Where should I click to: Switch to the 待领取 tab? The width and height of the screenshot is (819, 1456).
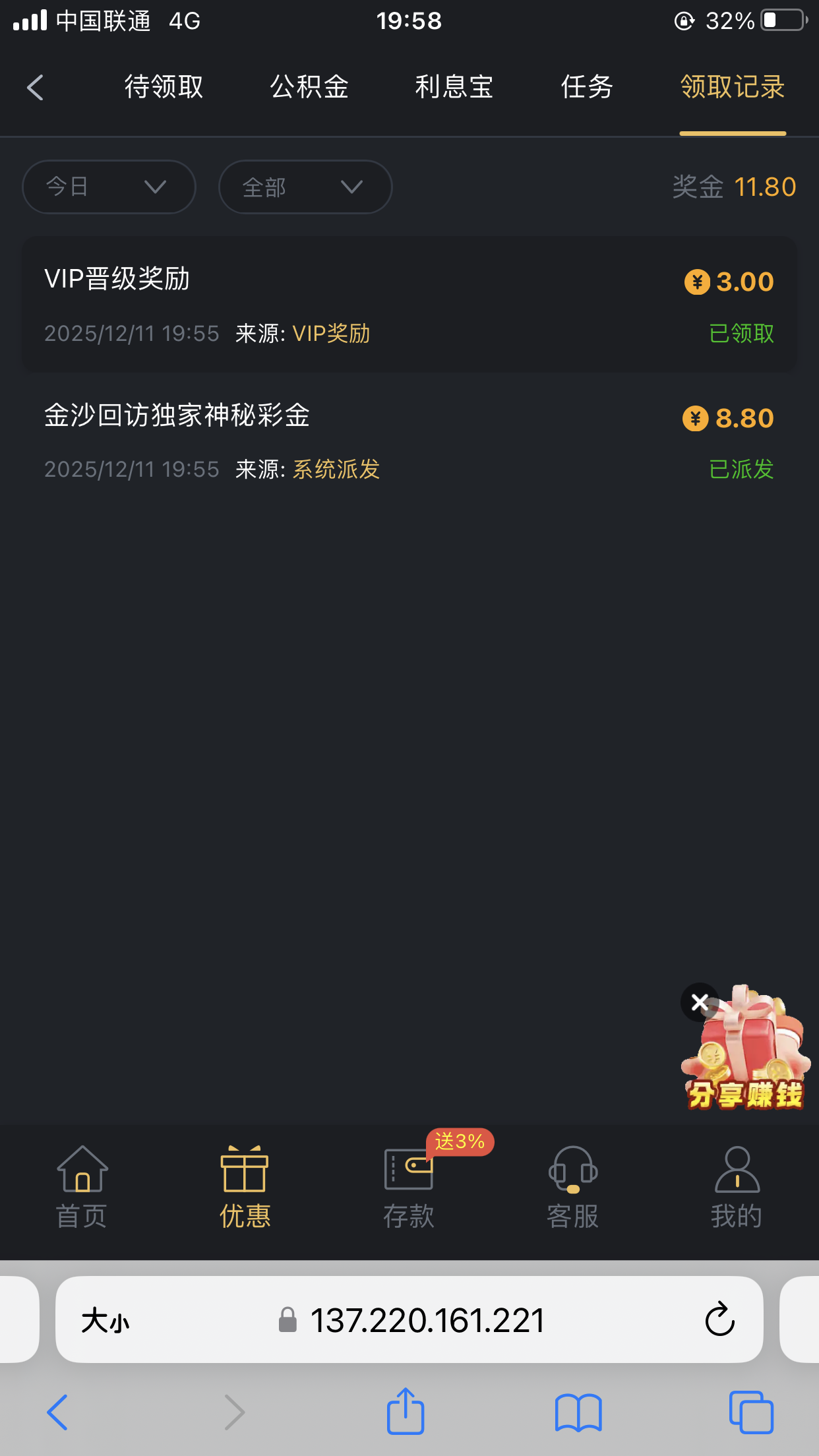click(164, 87)
